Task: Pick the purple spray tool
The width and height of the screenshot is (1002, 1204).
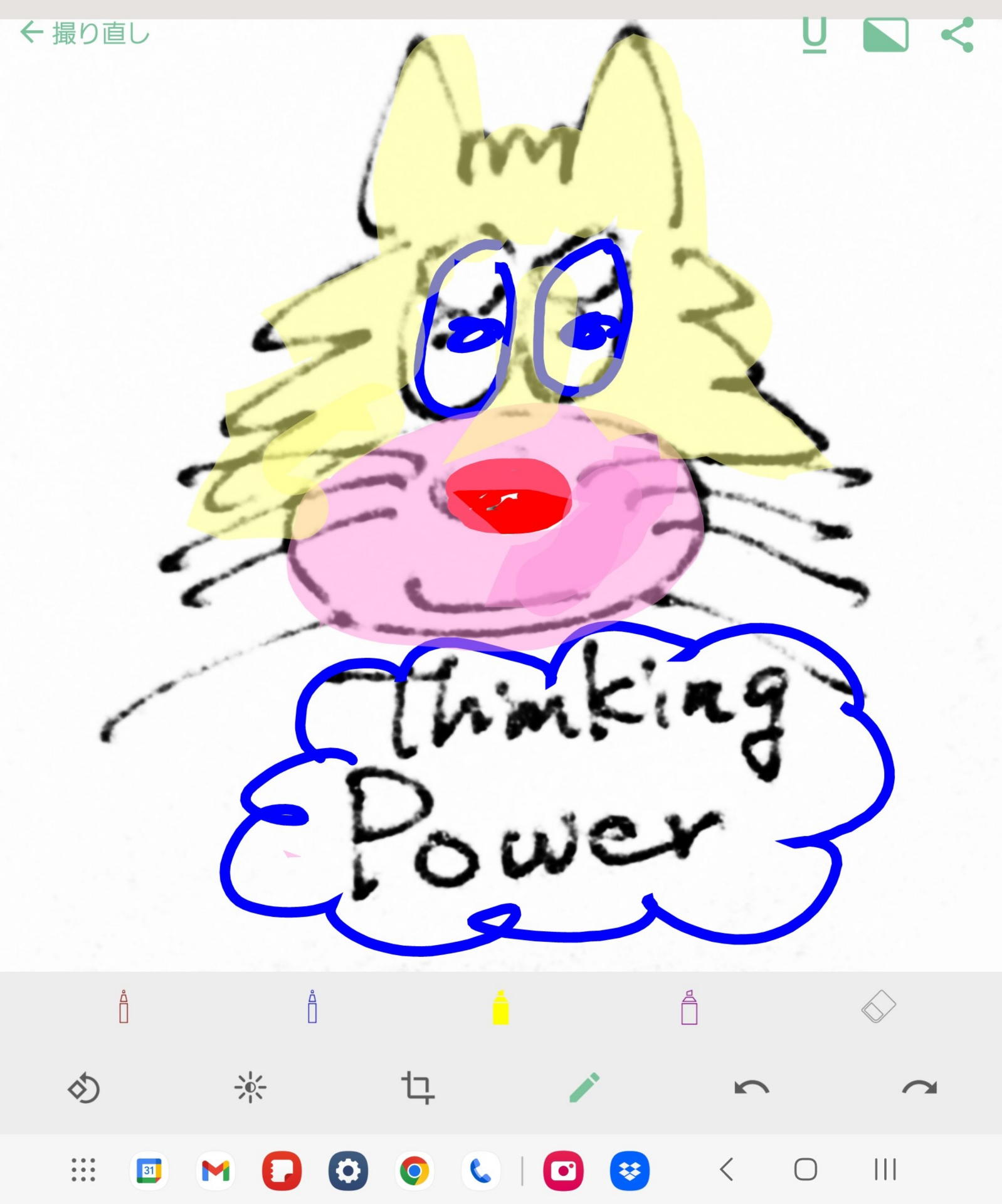Action: [689, 1007]
